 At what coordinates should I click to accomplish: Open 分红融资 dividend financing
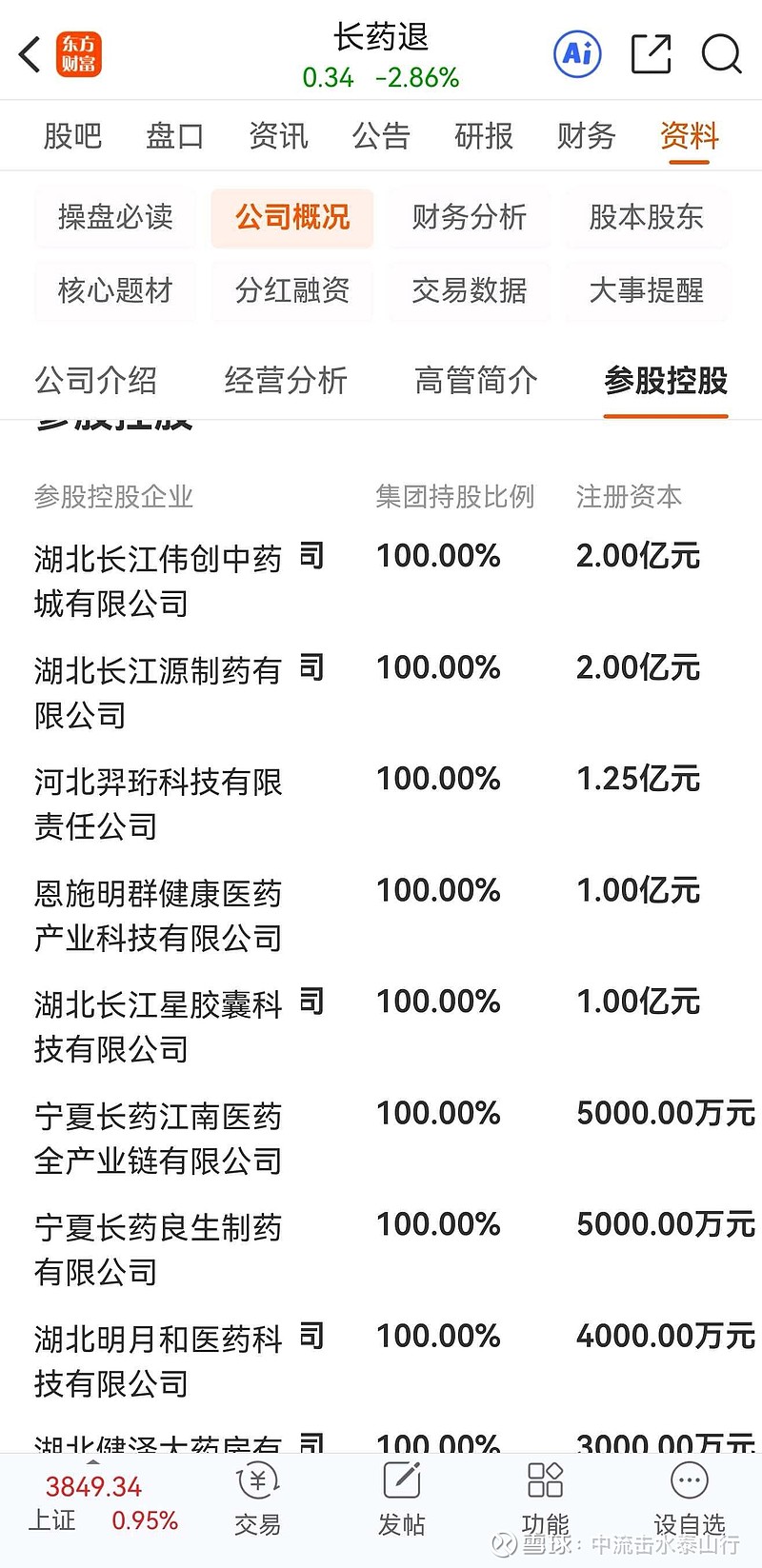pos(292,291)
